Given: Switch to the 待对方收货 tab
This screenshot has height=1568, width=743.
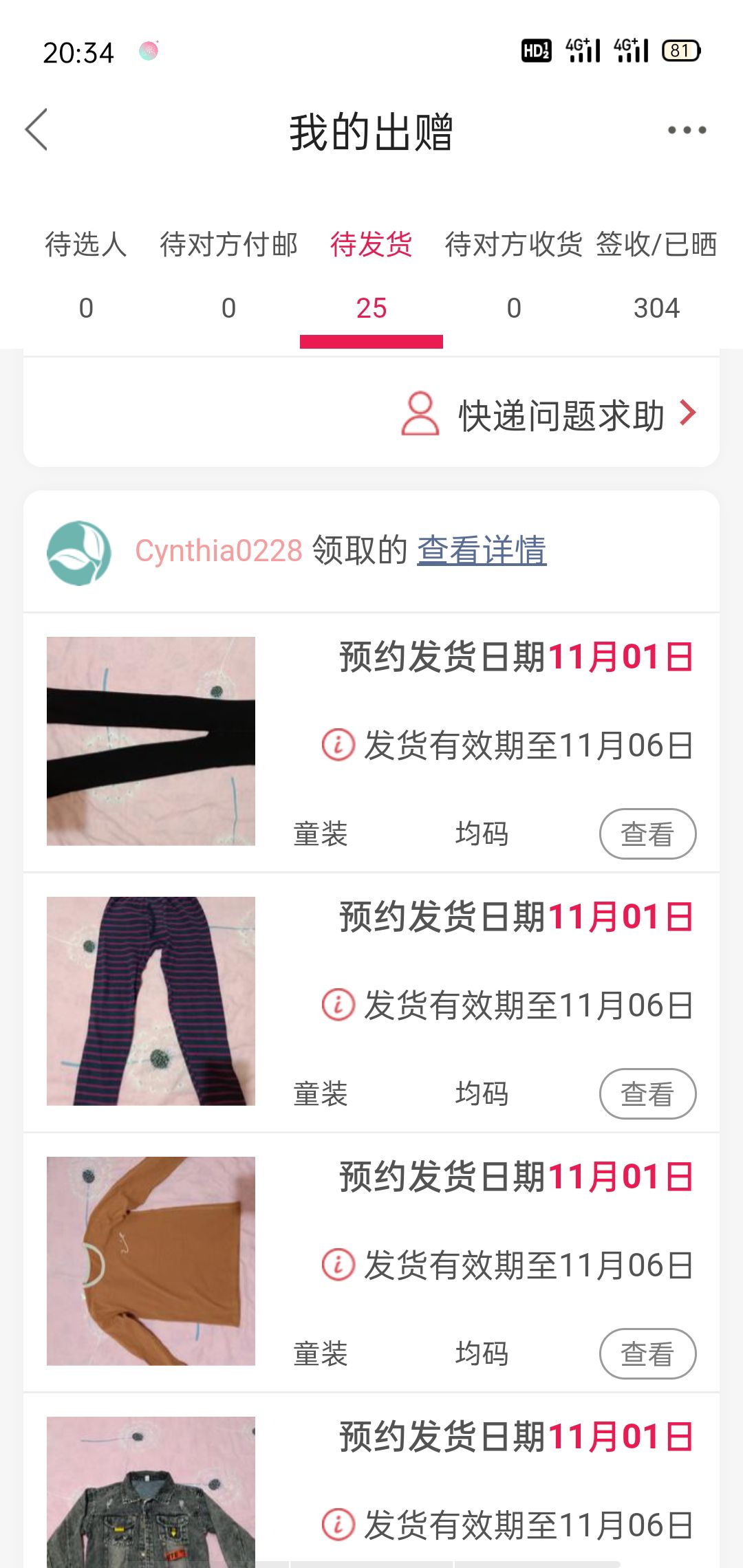Looking at the screenshot, I should click(514, 275).
